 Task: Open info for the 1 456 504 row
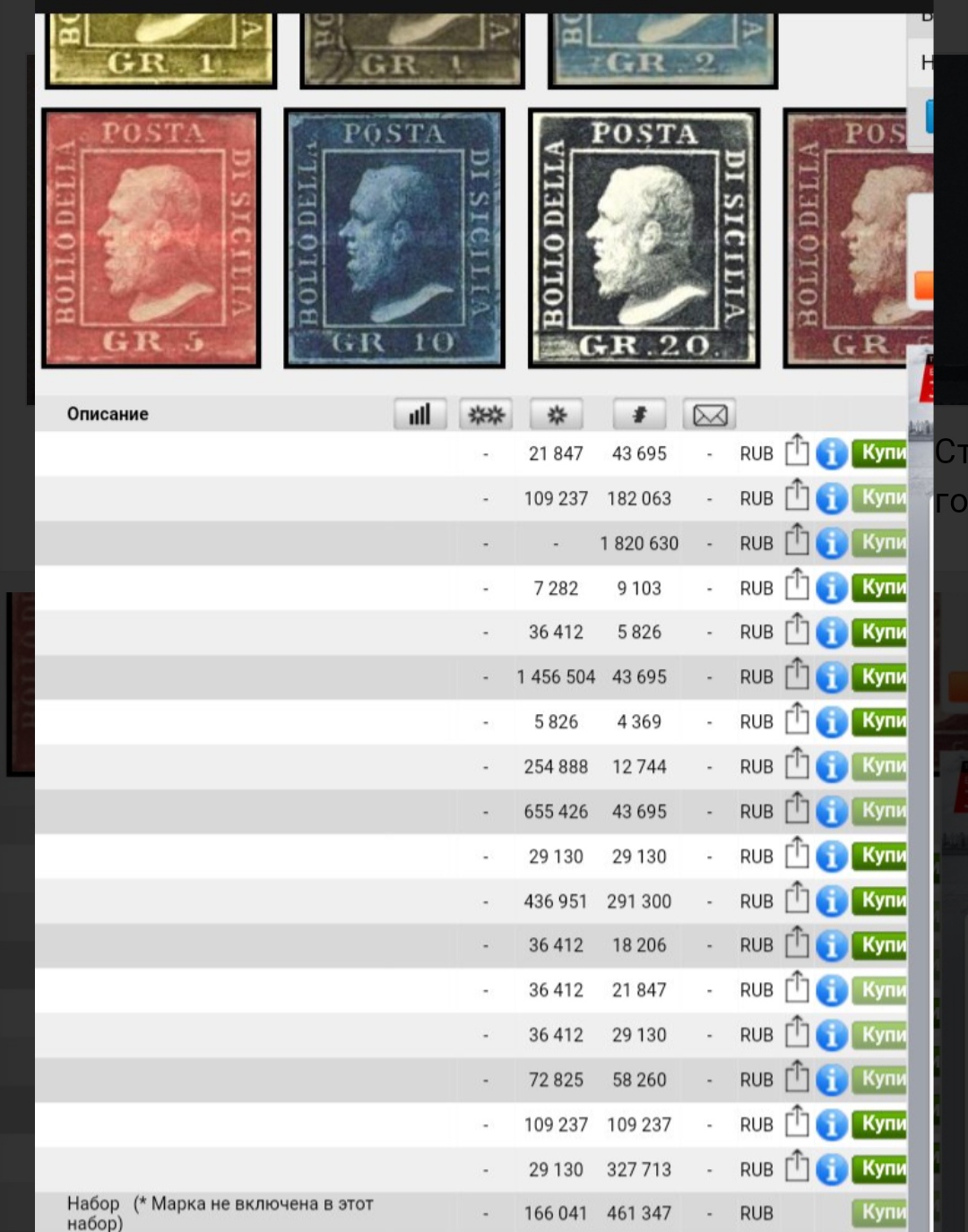click(x=831, y=677)
